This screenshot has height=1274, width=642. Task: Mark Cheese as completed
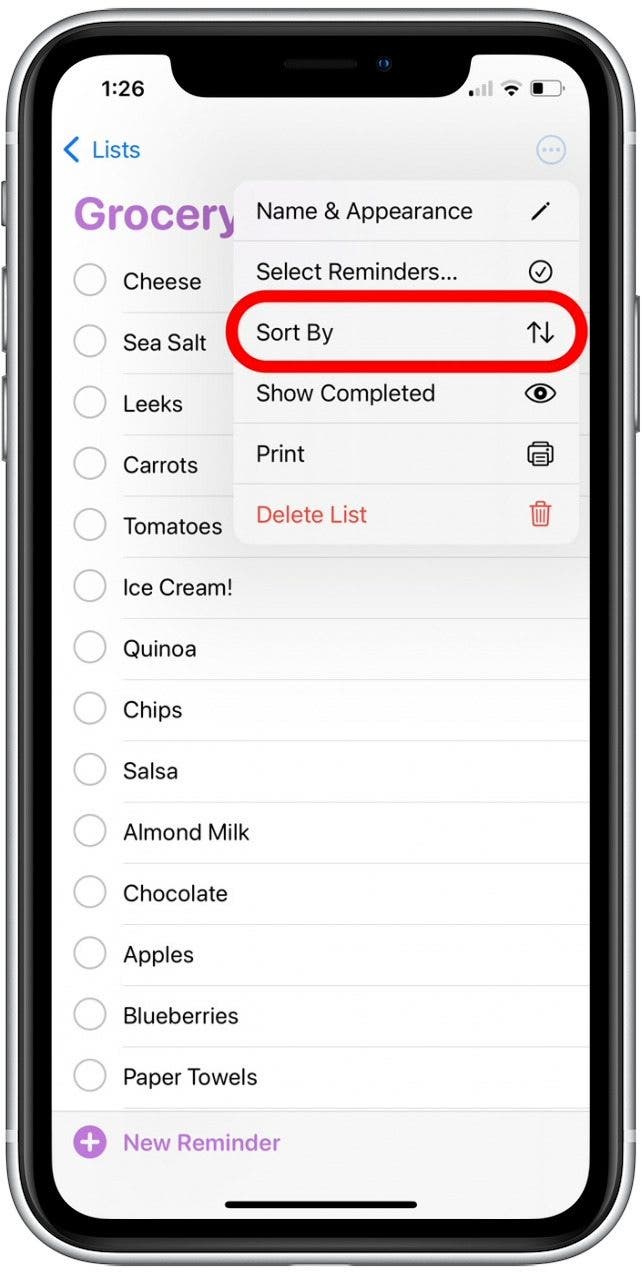90,281
